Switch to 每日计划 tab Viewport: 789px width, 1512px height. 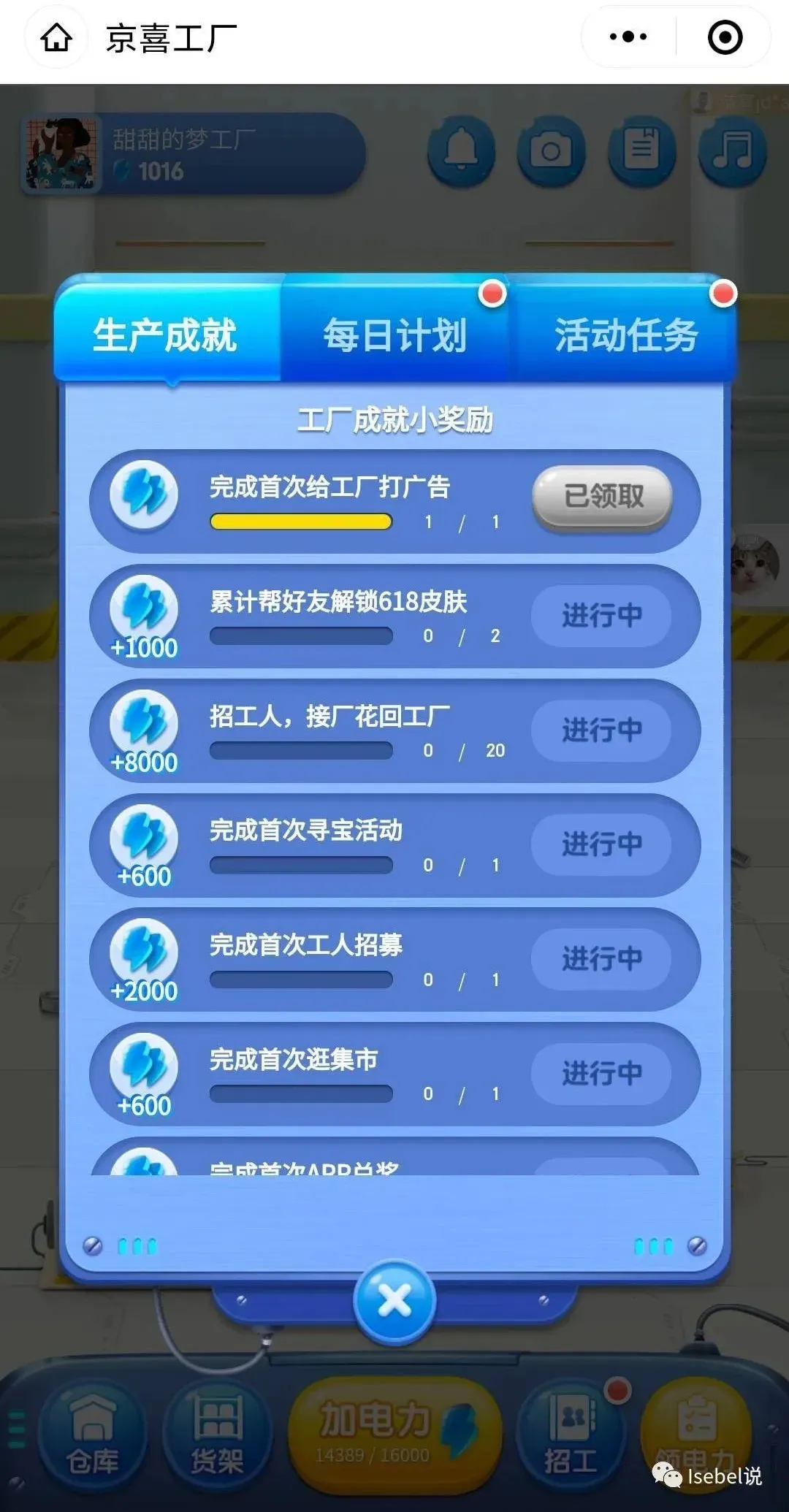394,335
